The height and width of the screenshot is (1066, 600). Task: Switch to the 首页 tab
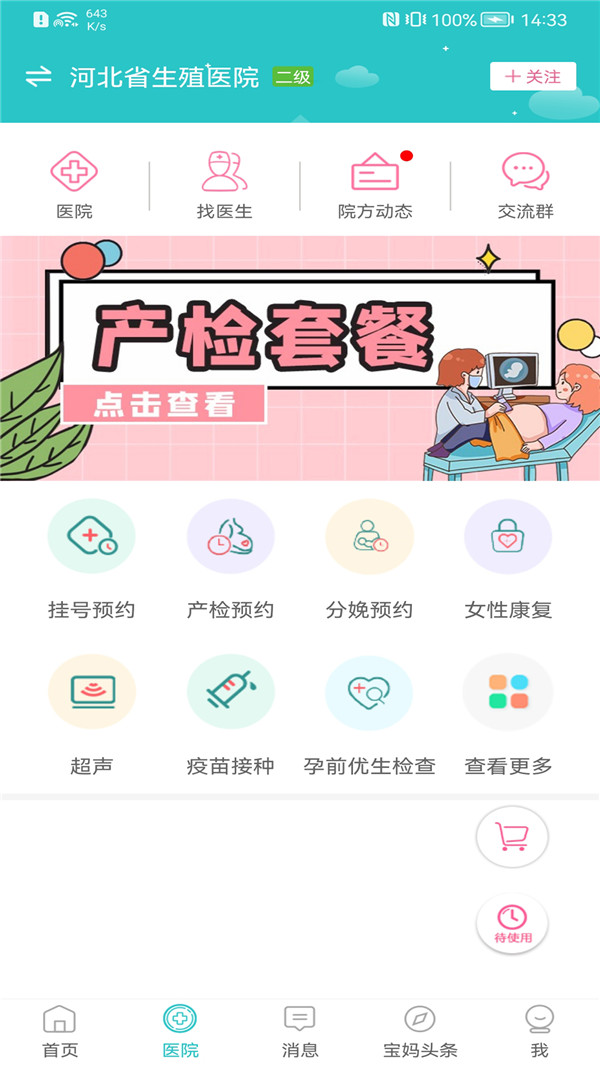(59, 1032)
